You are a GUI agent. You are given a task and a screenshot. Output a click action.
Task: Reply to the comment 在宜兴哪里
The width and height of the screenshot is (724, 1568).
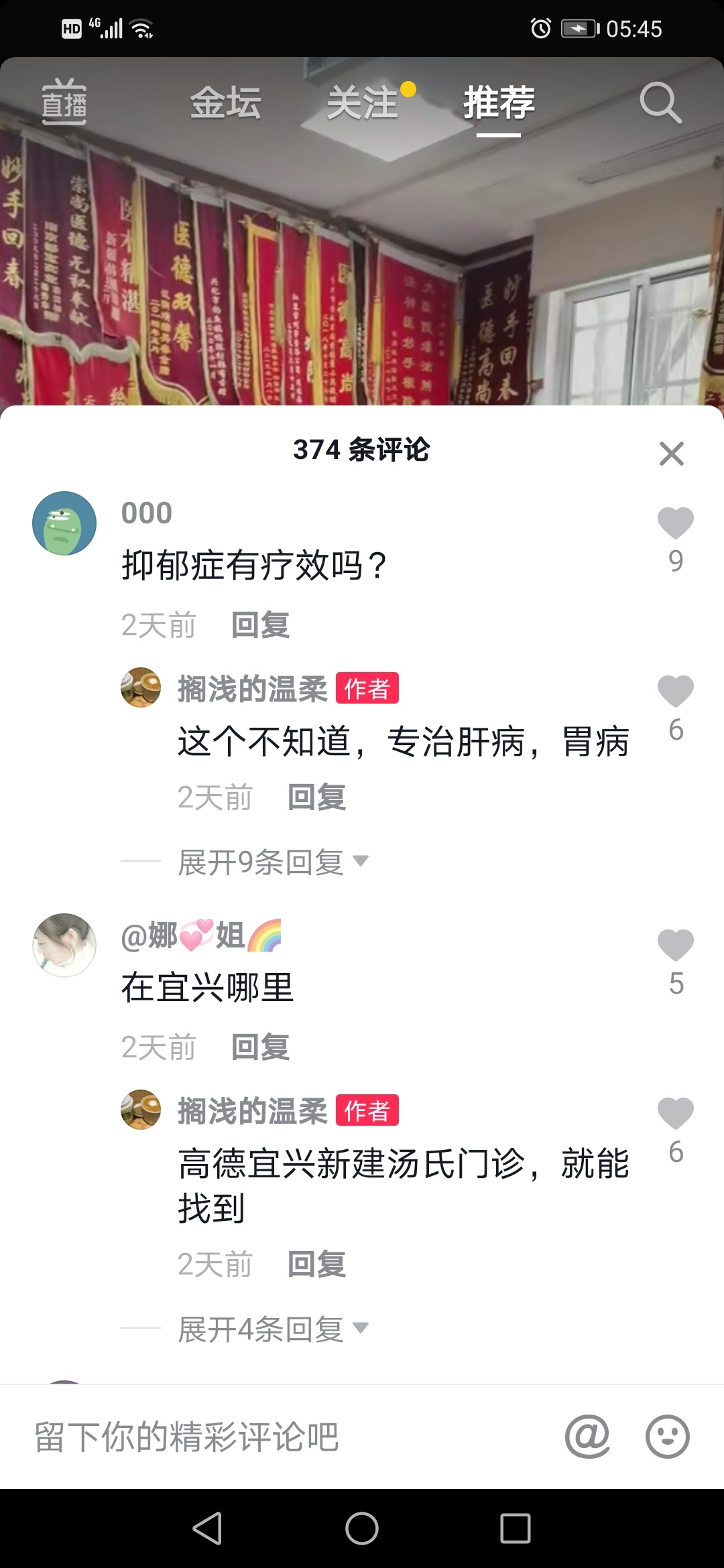coord(260,1047)
